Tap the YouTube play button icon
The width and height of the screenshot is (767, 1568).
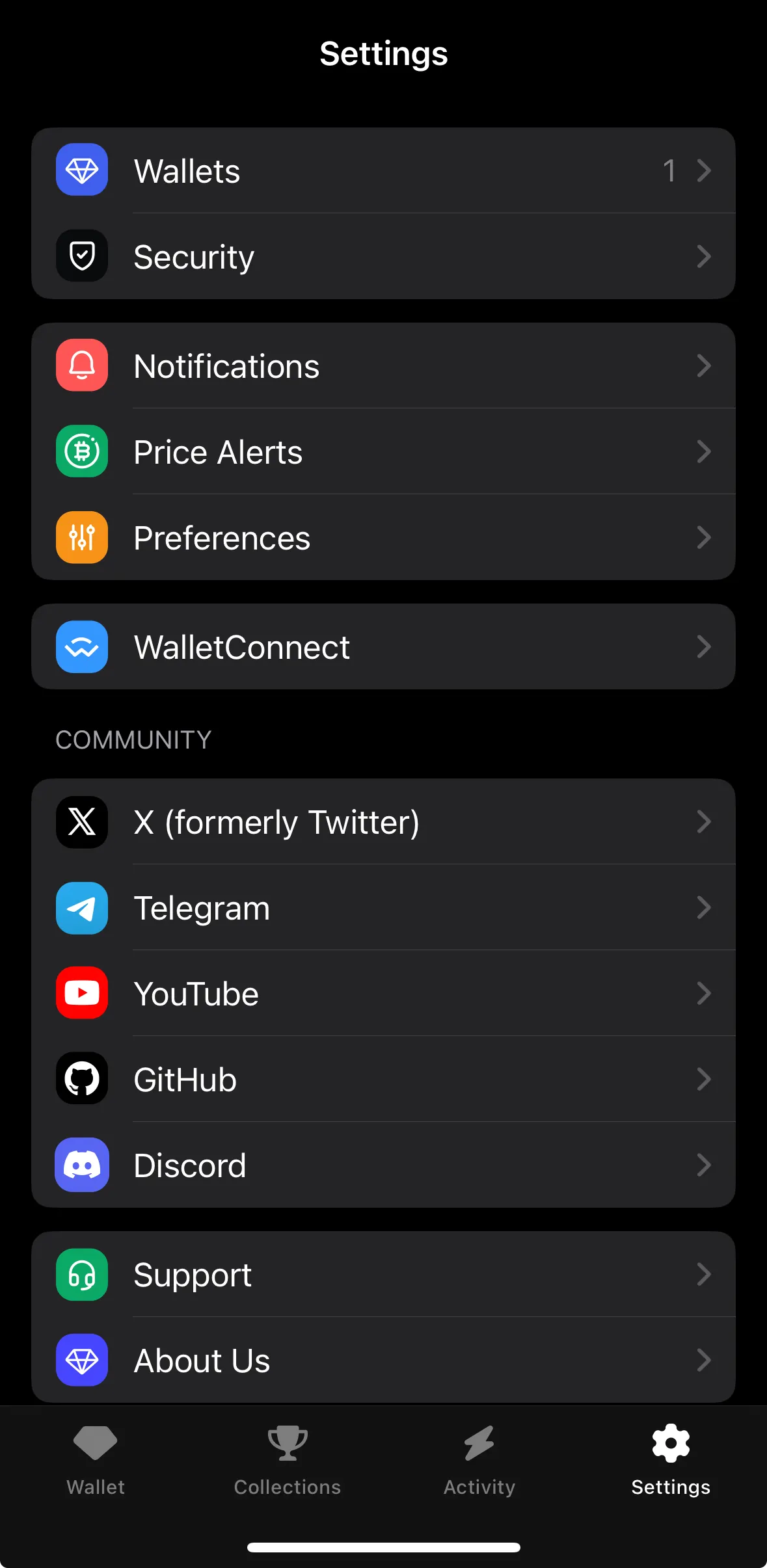pos(81,993)
